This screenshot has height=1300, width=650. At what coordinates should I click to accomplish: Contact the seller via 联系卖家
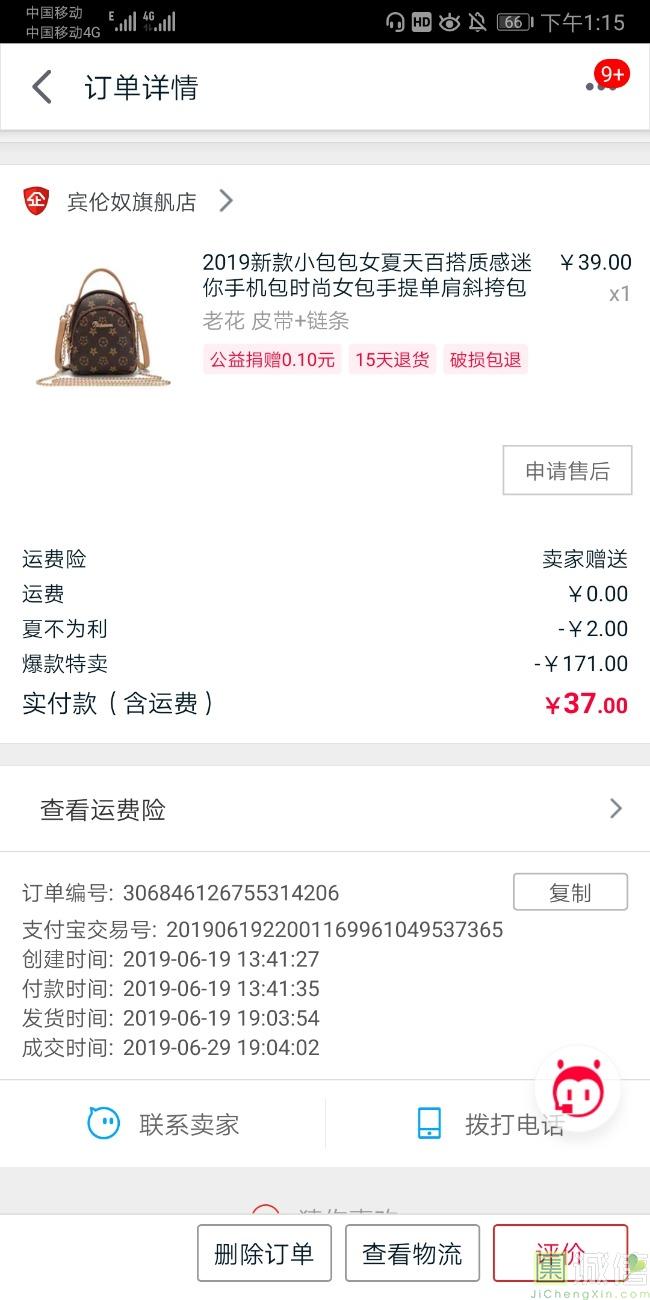click(x=165, y=1124)
